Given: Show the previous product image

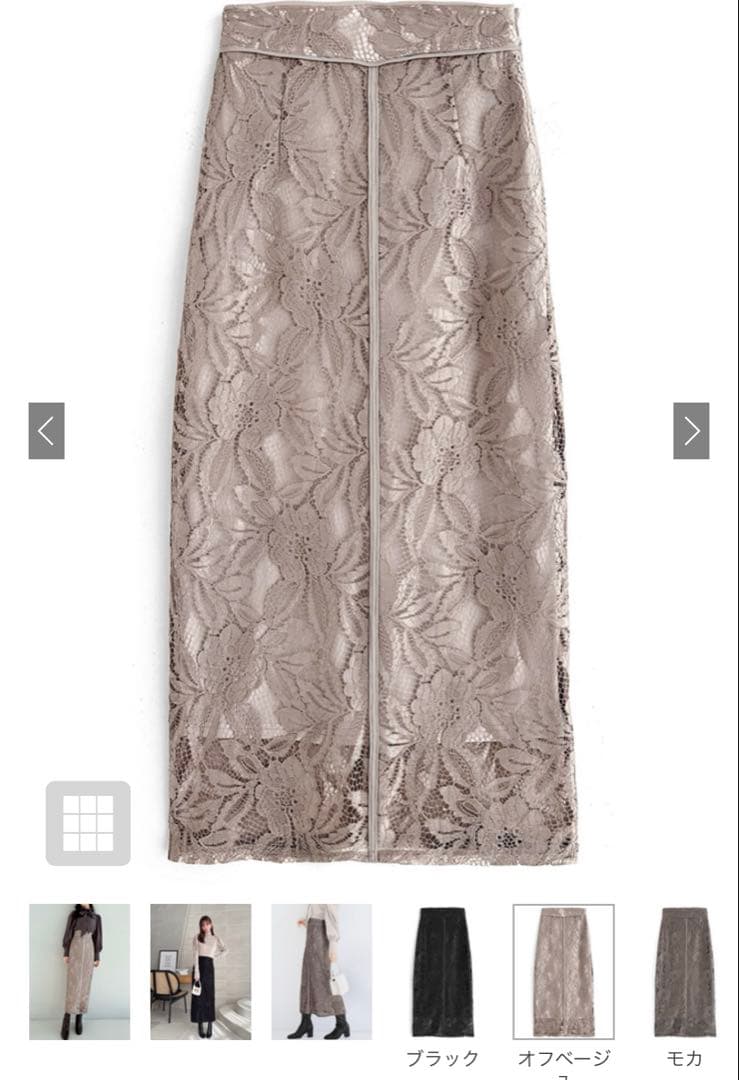Looking at the screenshot, I should point(46,431).
